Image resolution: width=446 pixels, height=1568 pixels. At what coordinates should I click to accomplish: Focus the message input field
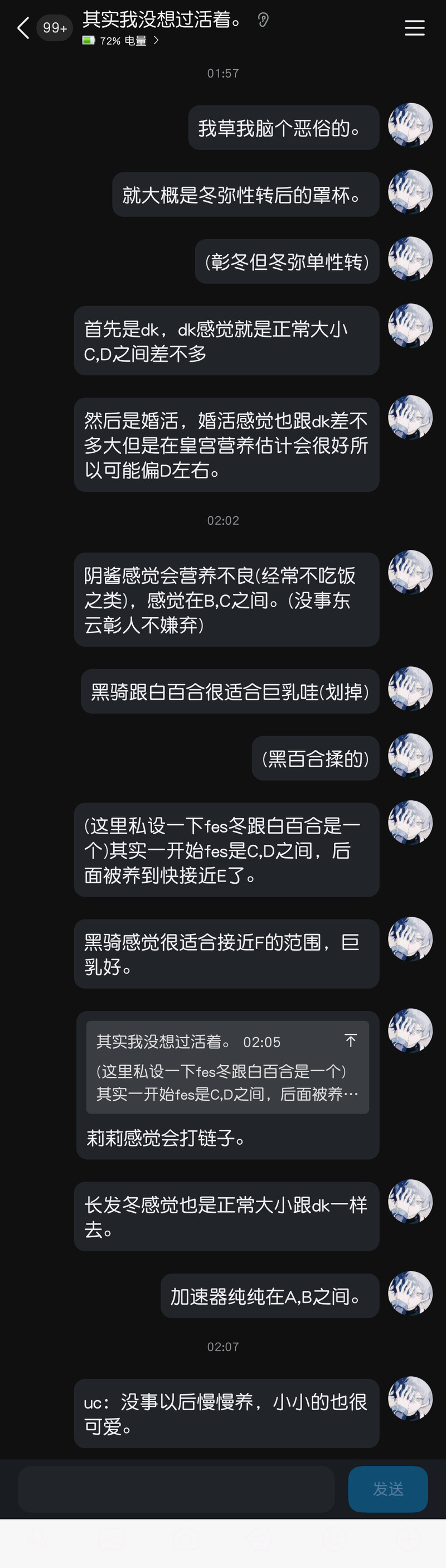tap(176, 1489)
